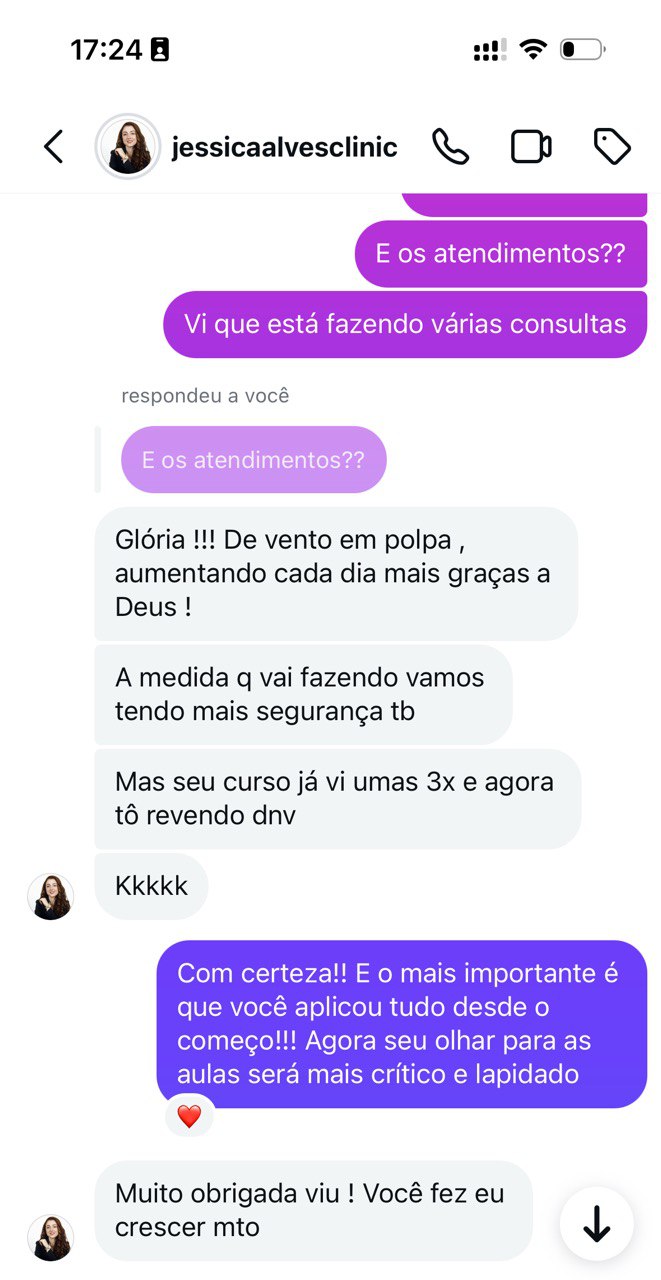The width and height of the screenshot is (661, 1280).
Task: Start a voice call with jessicaalvesclinic
Action: (450, 147)
